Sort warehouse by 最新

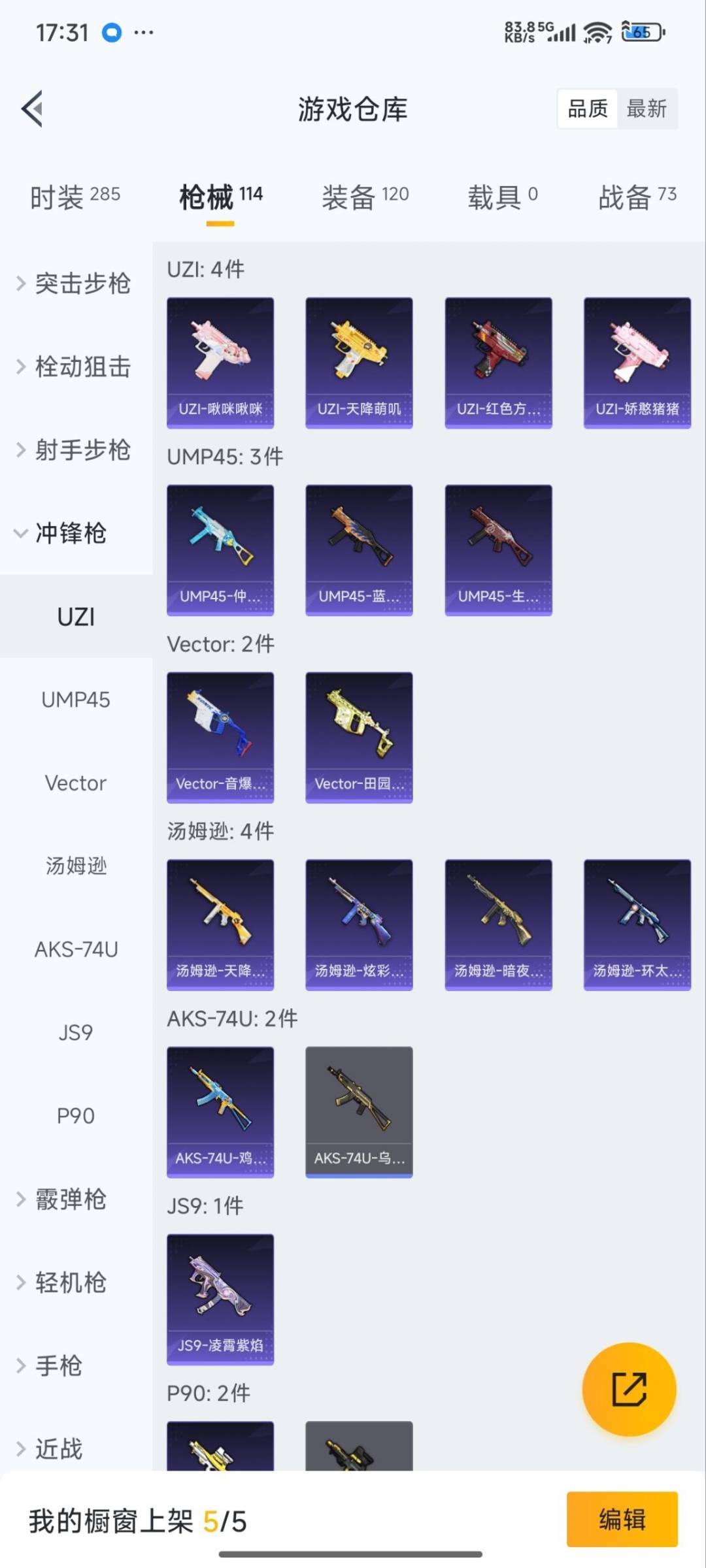646,108
